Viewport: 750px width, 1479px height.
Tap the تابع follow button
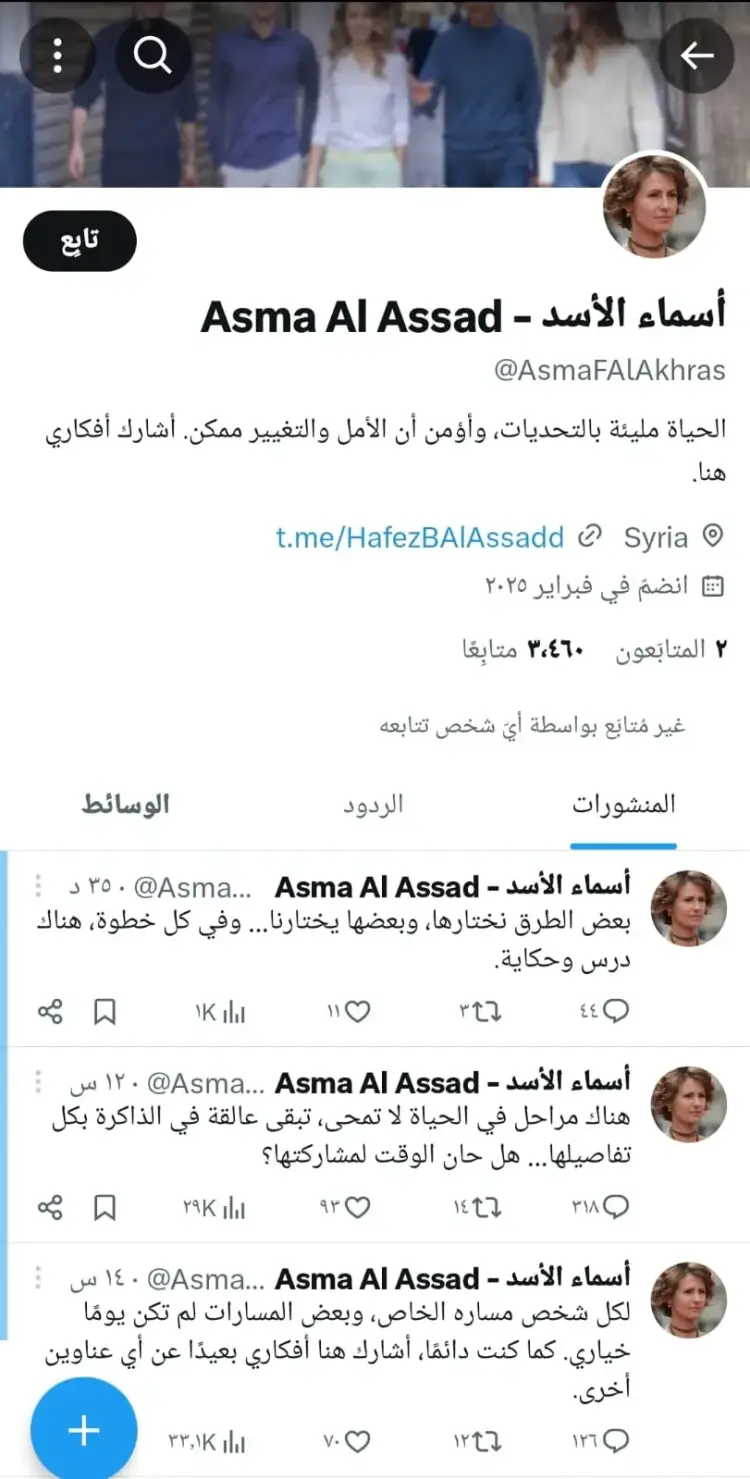click(x=79, y=241)
